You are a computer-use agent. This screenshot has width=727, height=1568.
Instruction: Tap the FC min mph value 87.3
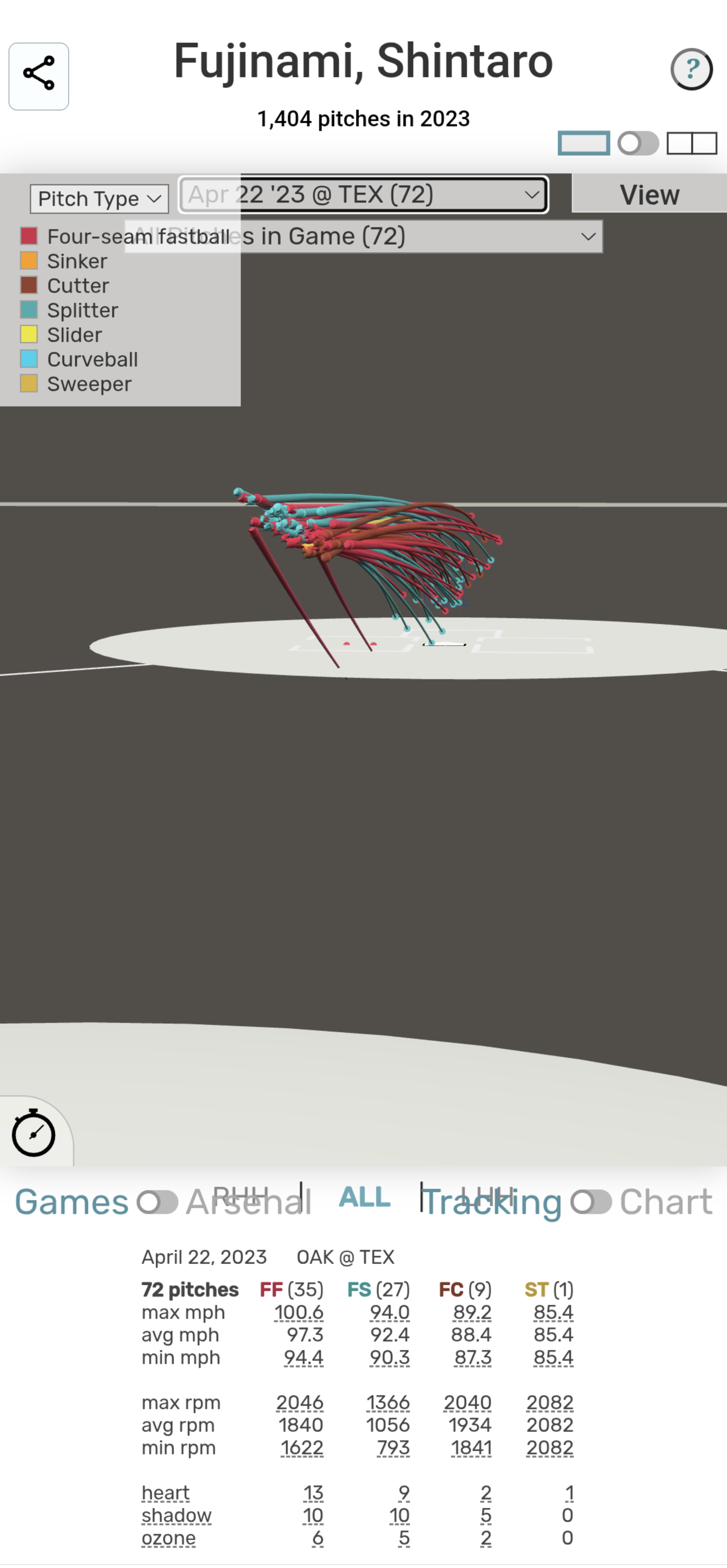coord(472,1357)
